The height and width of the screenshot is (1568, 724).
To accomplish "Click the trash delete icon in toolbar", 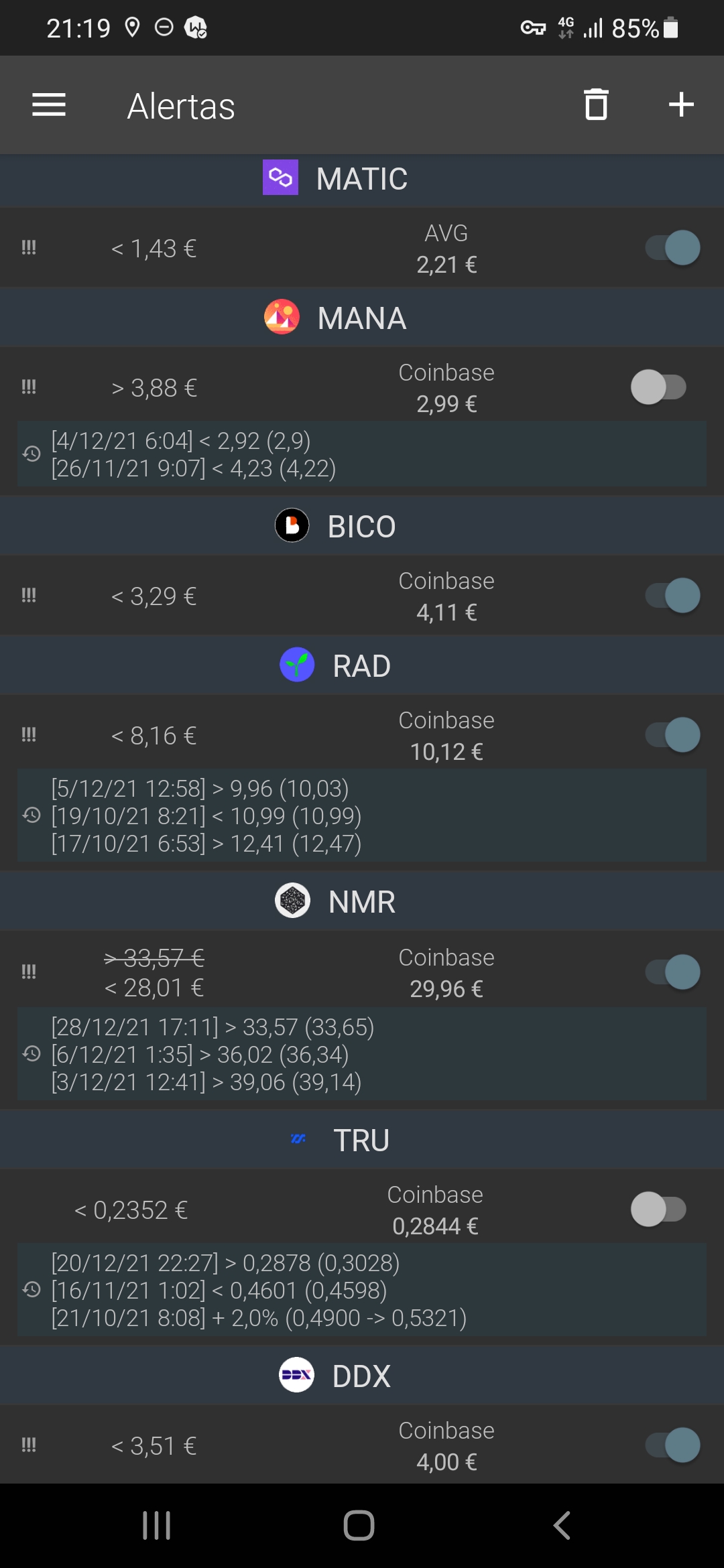I will point(595,105).
